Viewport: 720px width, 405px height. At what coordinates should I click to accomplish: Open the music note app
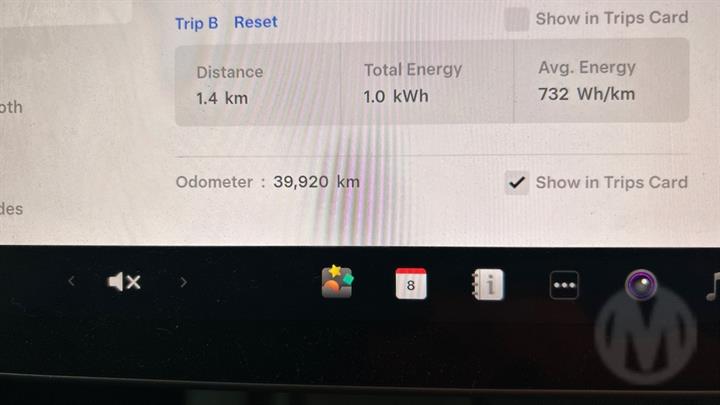712,286
